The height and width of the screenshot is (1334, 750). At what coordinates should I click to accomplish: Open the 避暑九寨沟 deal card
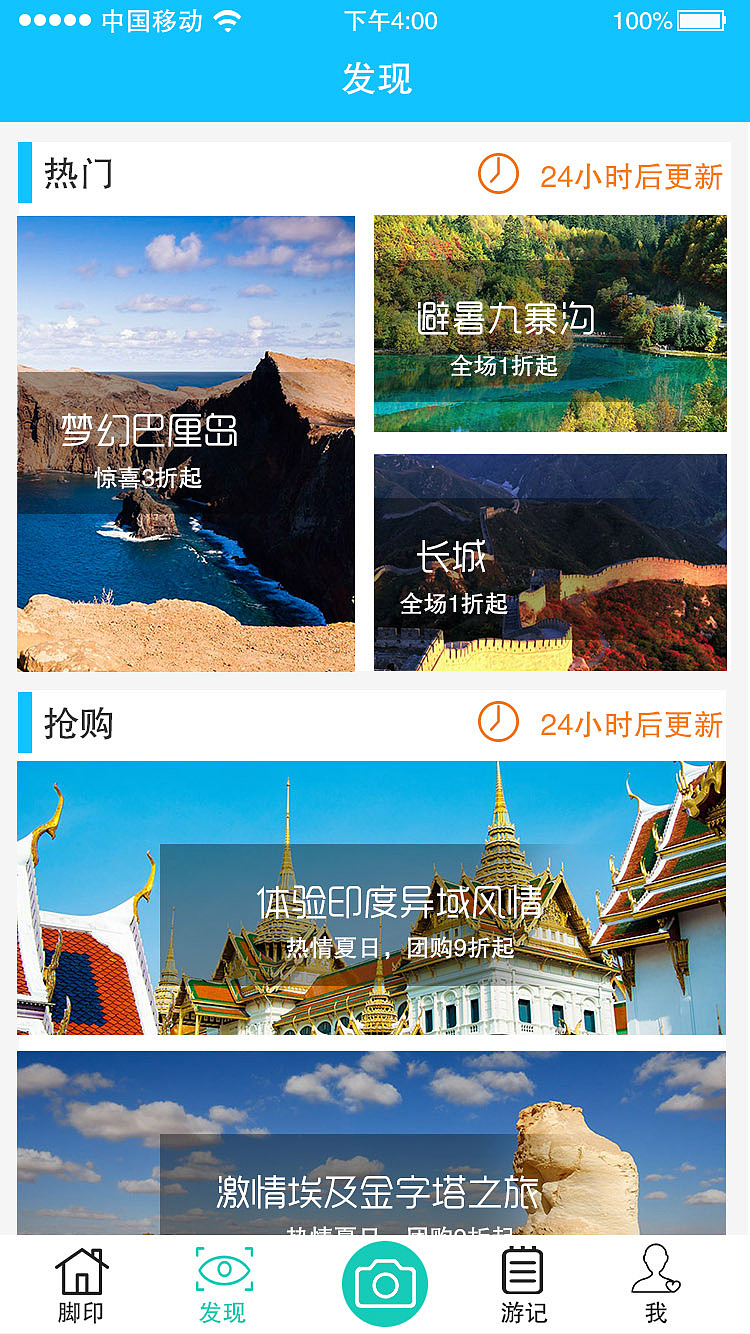[550, 323]
